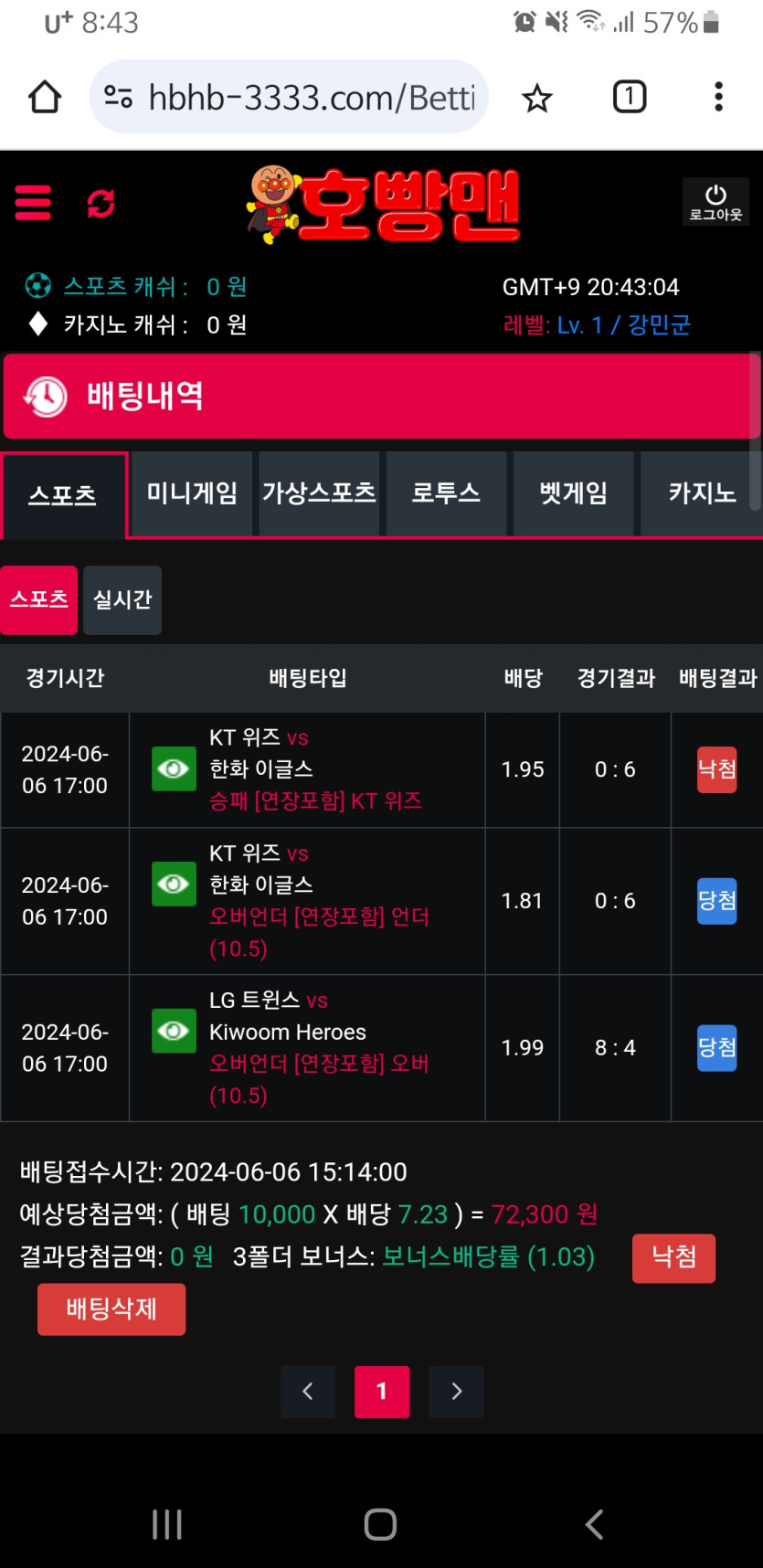The width and height of the screenshot is (763, 1568).
Task: Tap the red refresh icon
Action: coord(101,203)
